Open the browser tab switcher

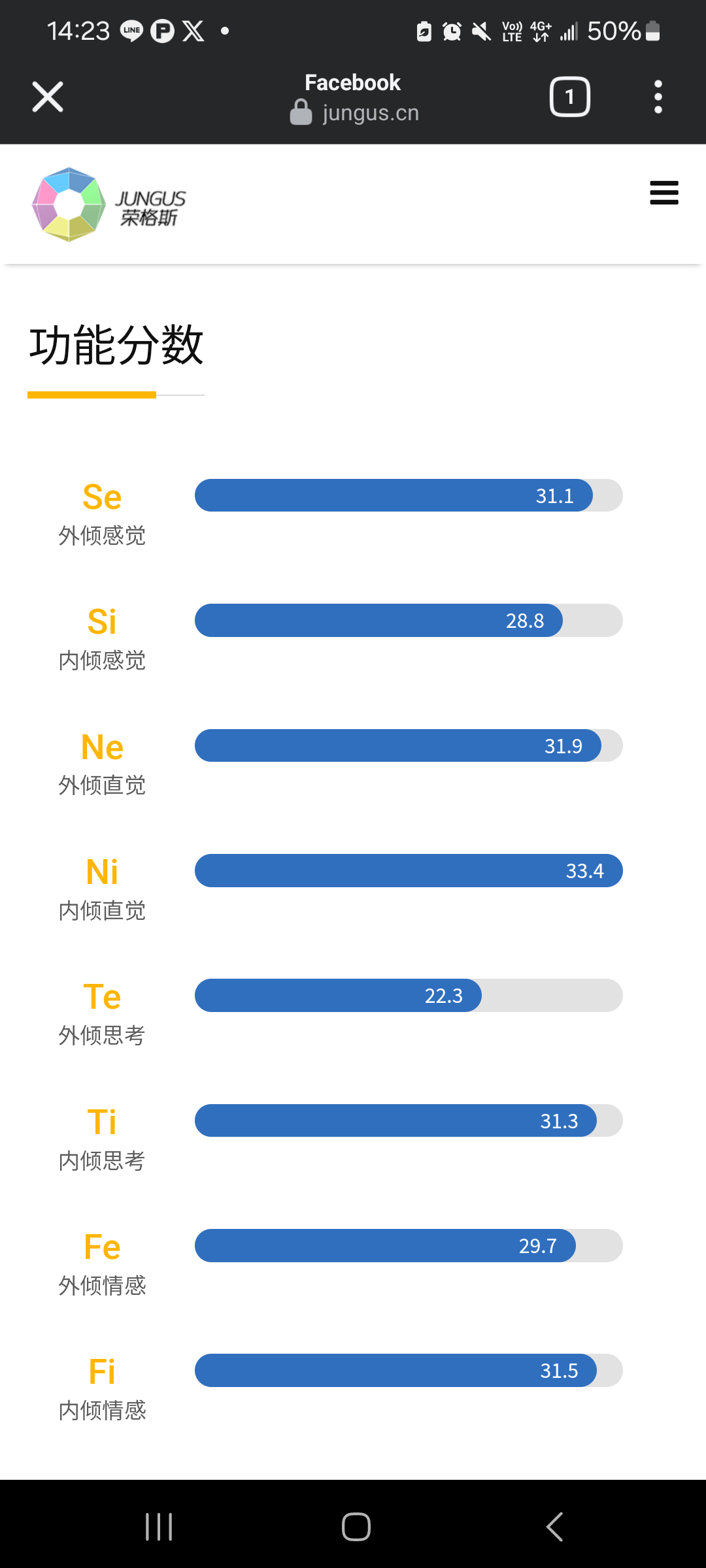click(569, 97)
